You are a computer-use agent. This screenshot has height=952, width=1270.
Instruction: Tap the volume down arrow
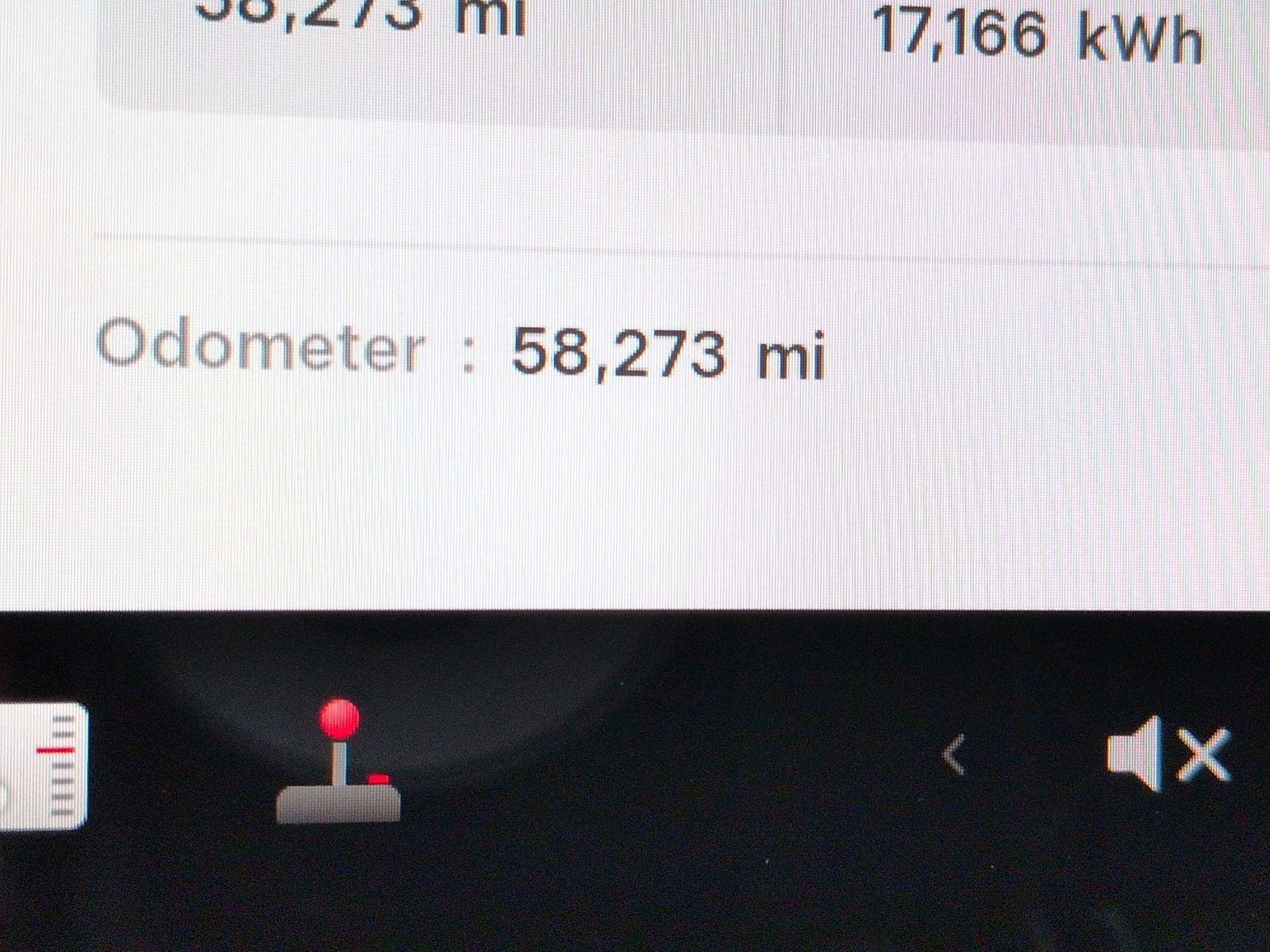point(955,755)
